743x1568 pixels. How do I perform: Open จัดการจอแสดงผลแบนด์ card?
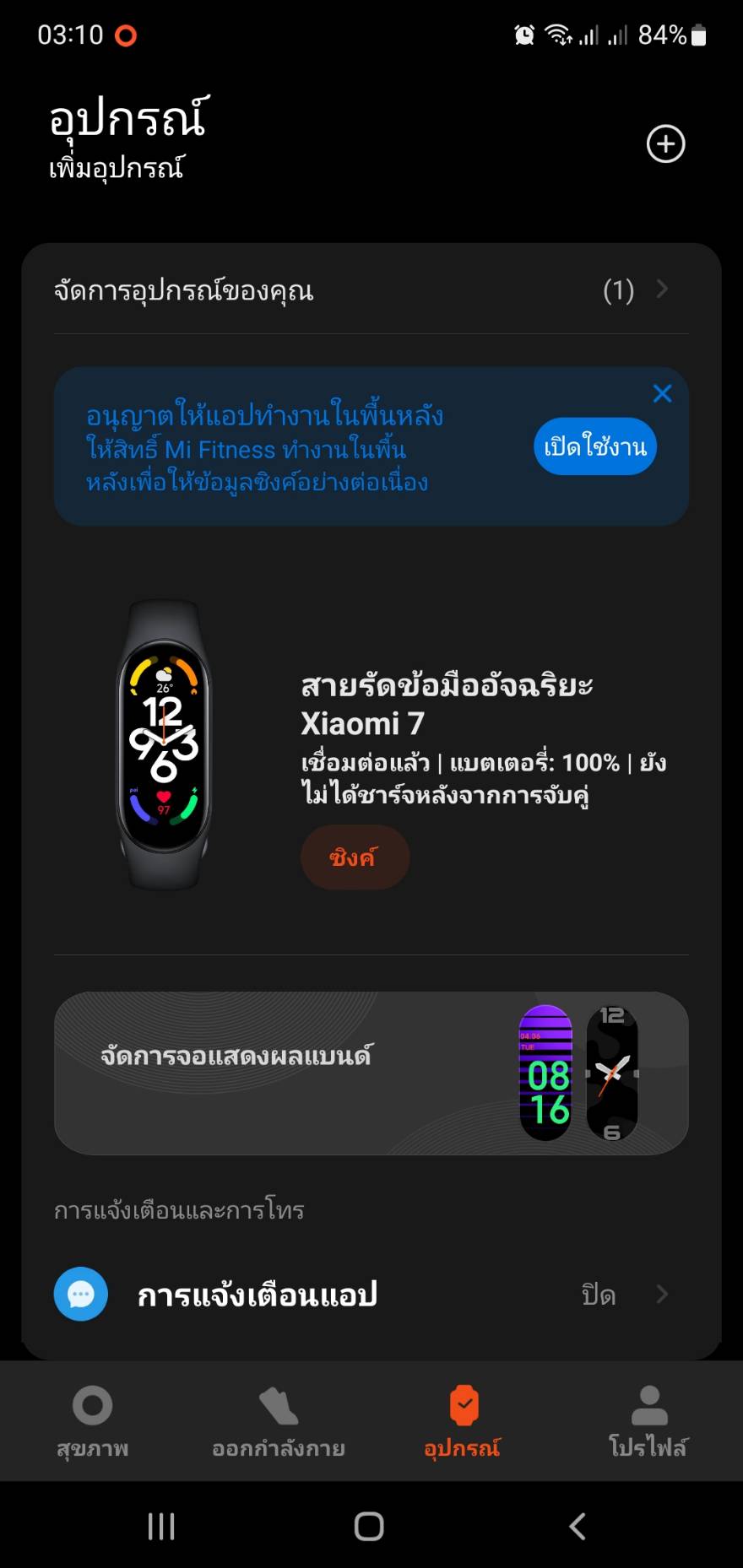coord(371,1073)
